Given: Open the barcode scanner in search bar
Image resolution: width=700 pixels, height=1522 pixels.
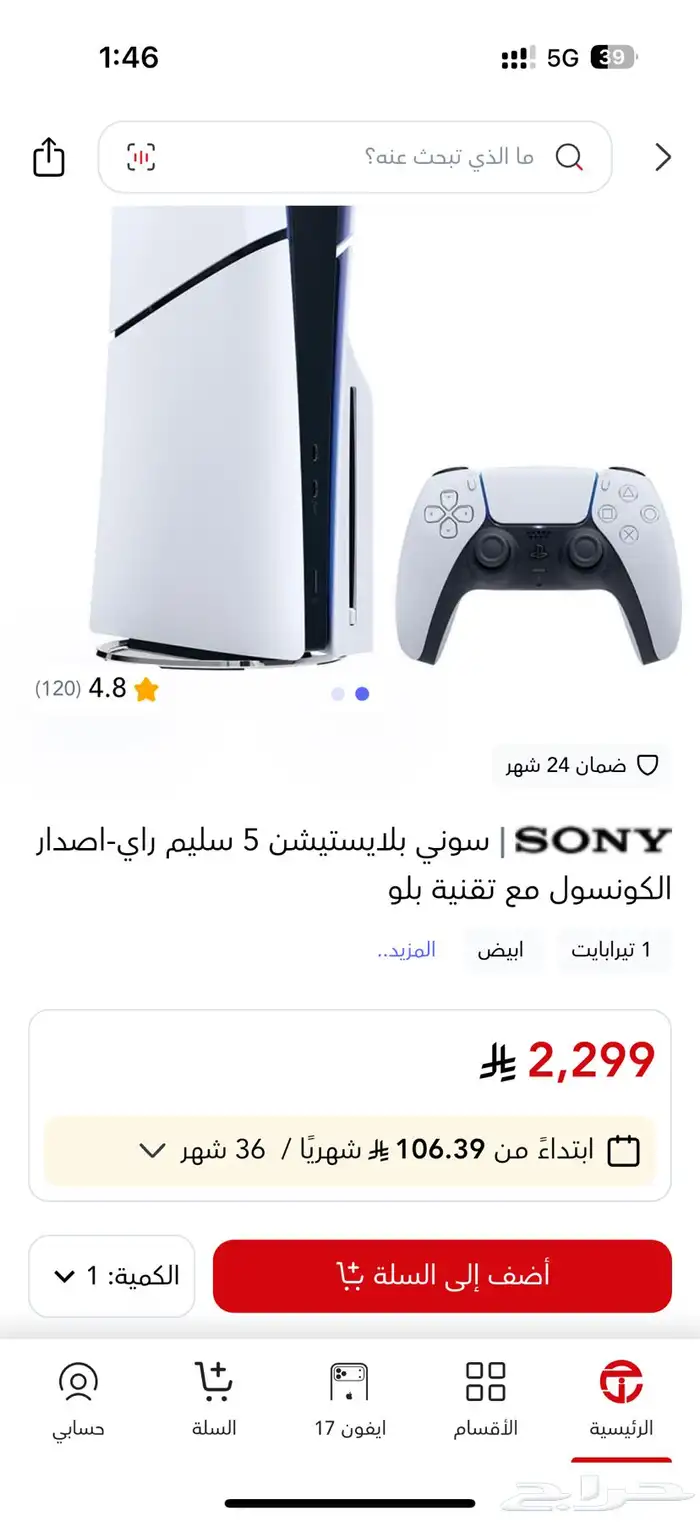Looking at the screenshot, I should [x=141, y=157].
